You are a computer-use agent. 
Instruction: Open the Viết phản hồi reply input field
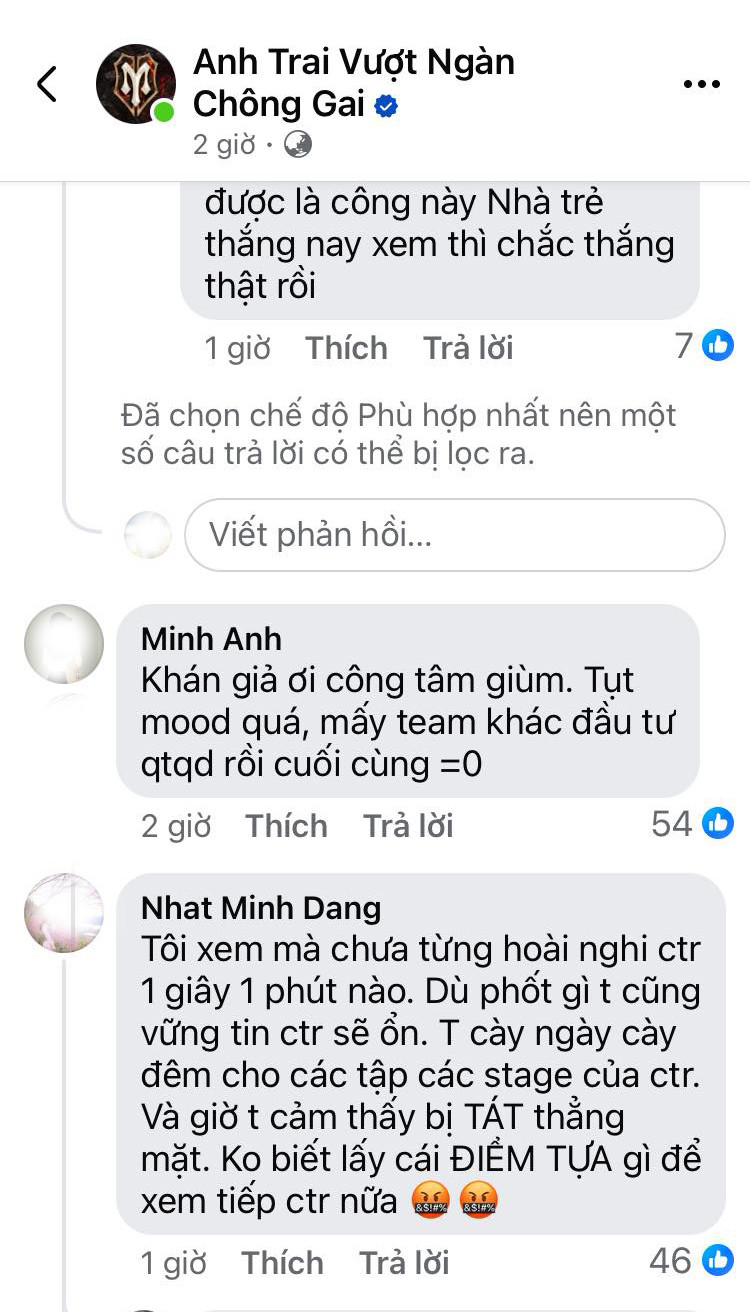tap(455, 535)
